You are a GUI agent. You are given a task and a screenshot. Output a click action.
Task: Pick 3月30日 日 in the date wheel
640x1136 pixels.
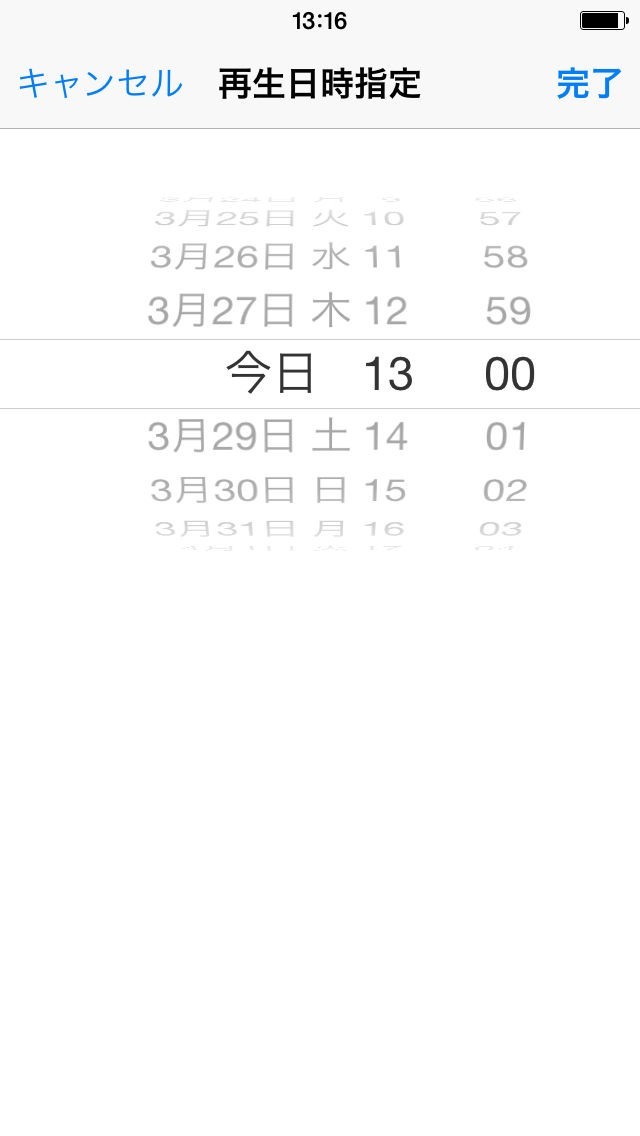[x=249, y=490]
